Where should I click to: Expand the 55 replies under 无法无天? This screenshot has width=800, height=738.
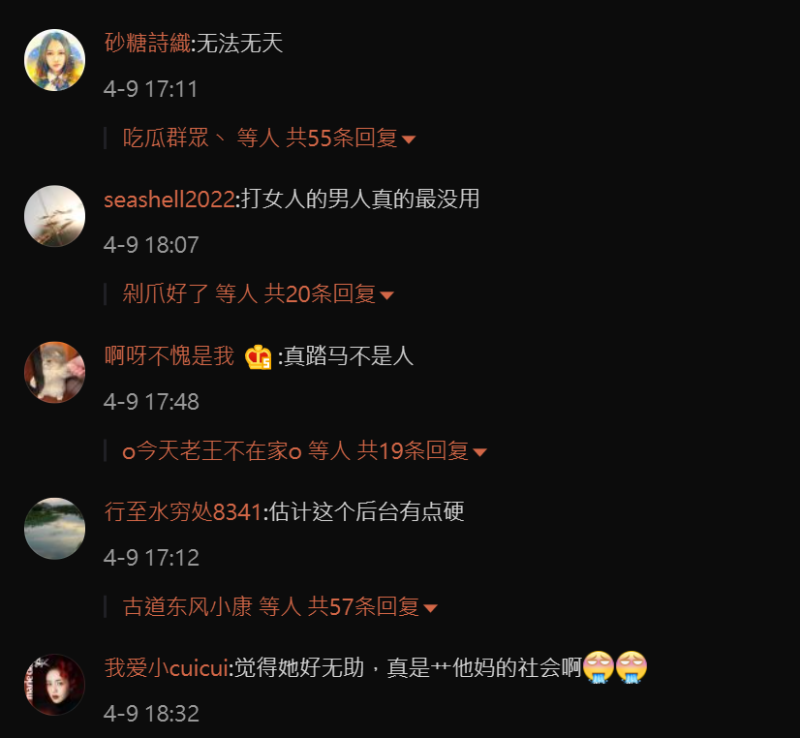[x=351, y=138]
